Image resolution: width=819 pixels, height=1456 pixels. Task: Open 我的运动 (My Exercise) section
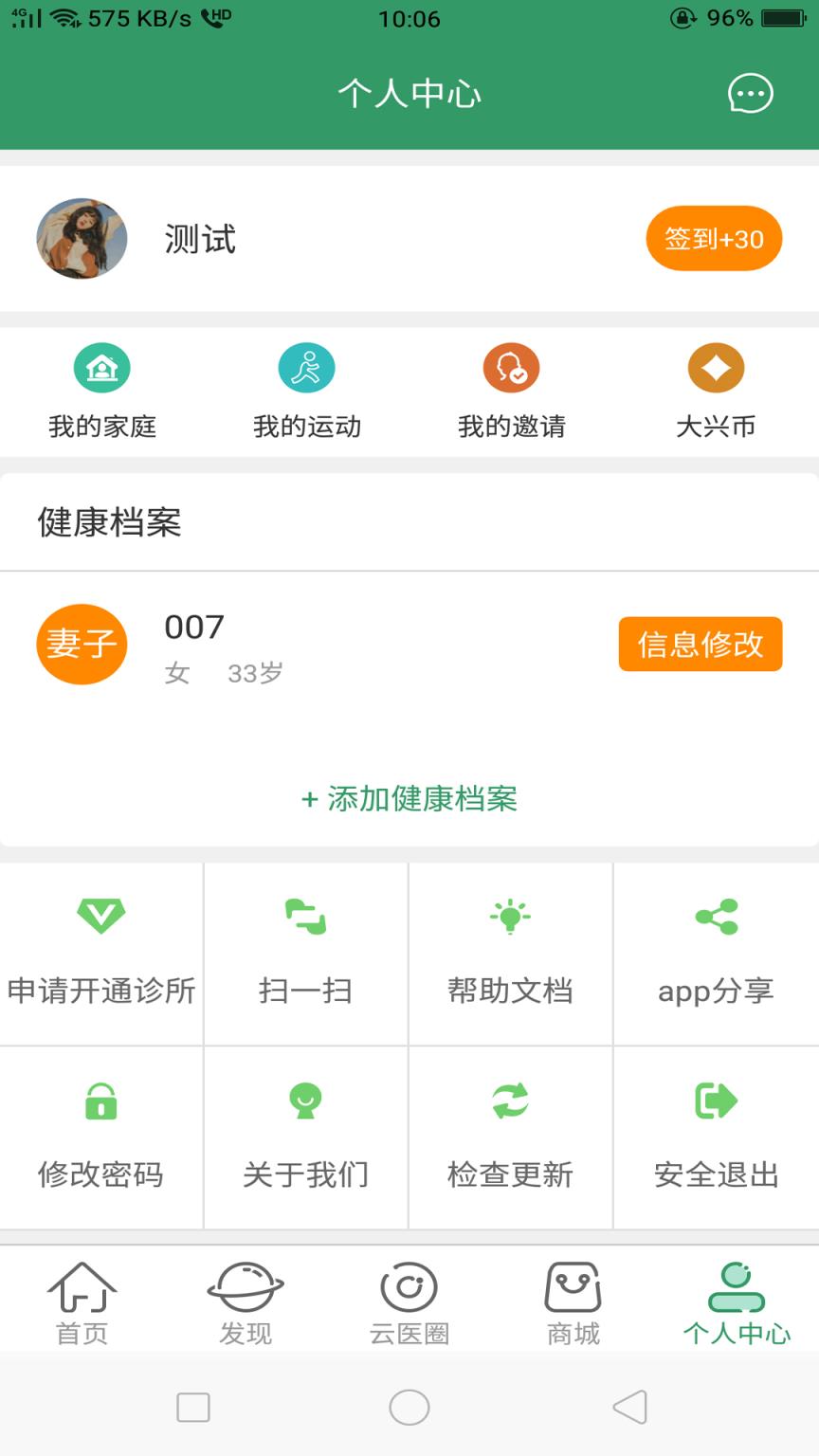point(306,389)
